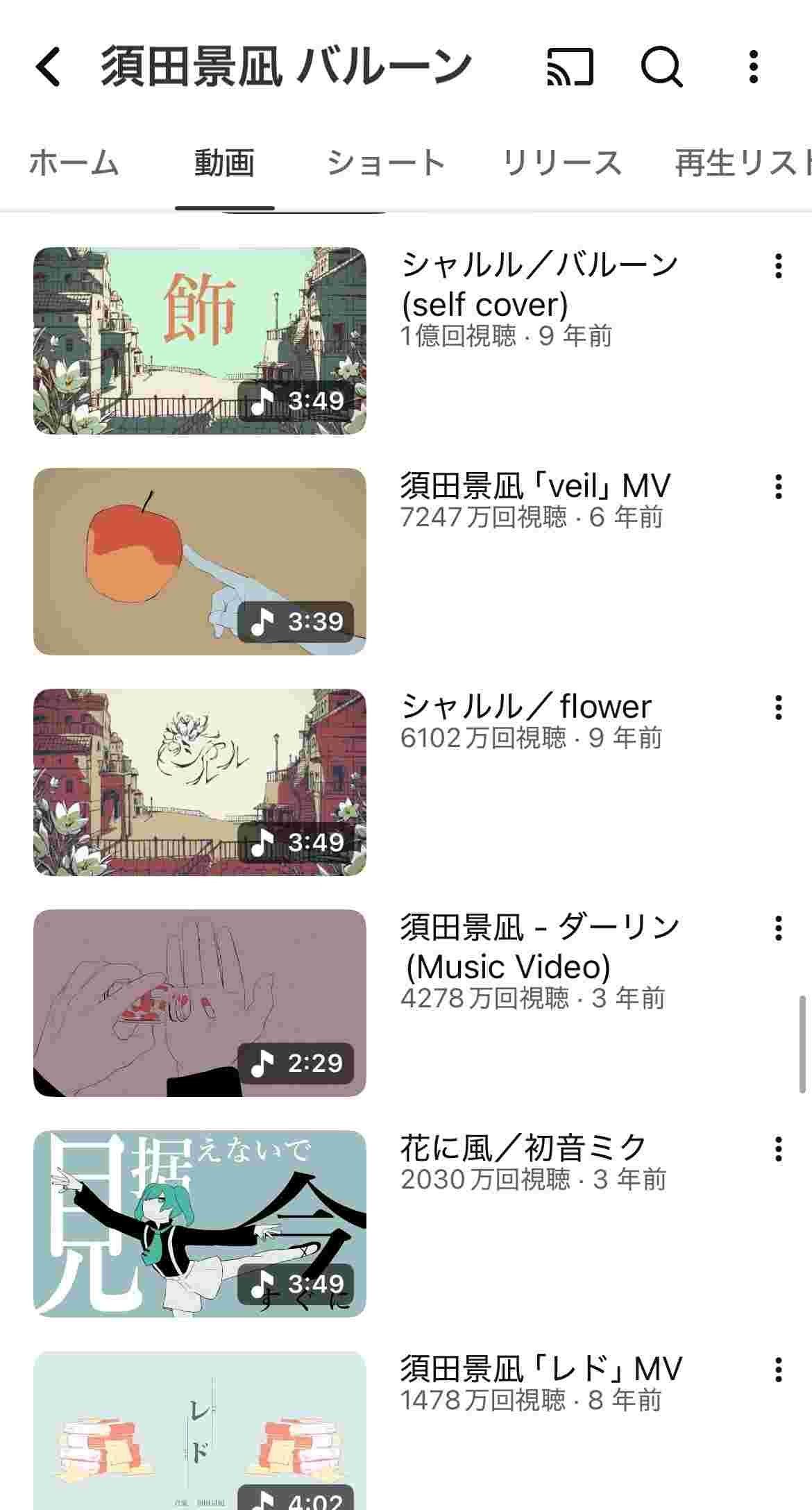Open the channel overflow menu
This screenshot has width=812, height=1510.
(754, 67)
